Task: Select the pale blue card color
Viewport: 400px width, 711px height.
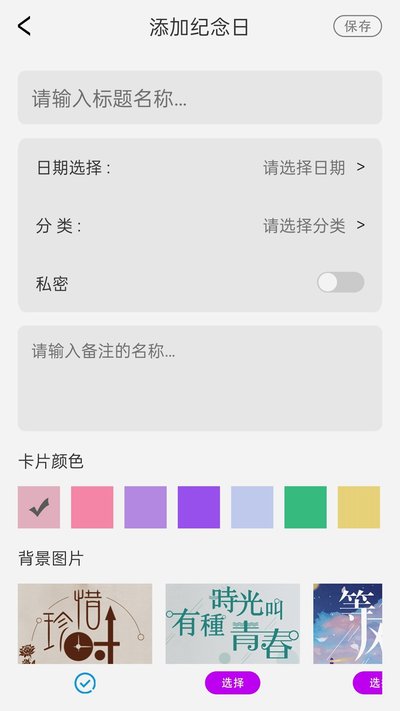Action: click(x=252, y=507)
